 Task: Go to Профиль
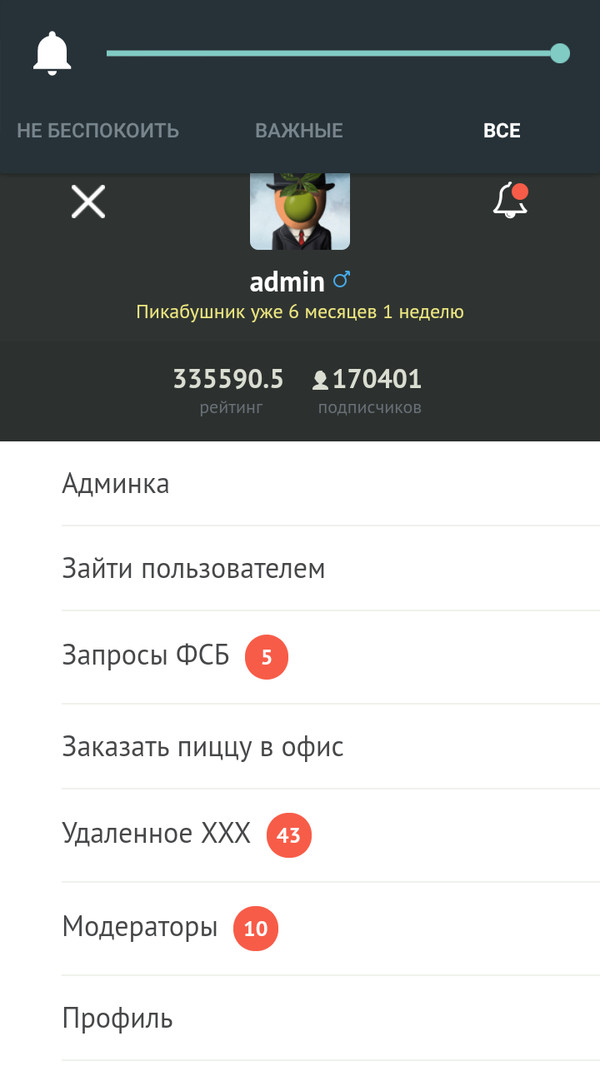[118, 1019]
